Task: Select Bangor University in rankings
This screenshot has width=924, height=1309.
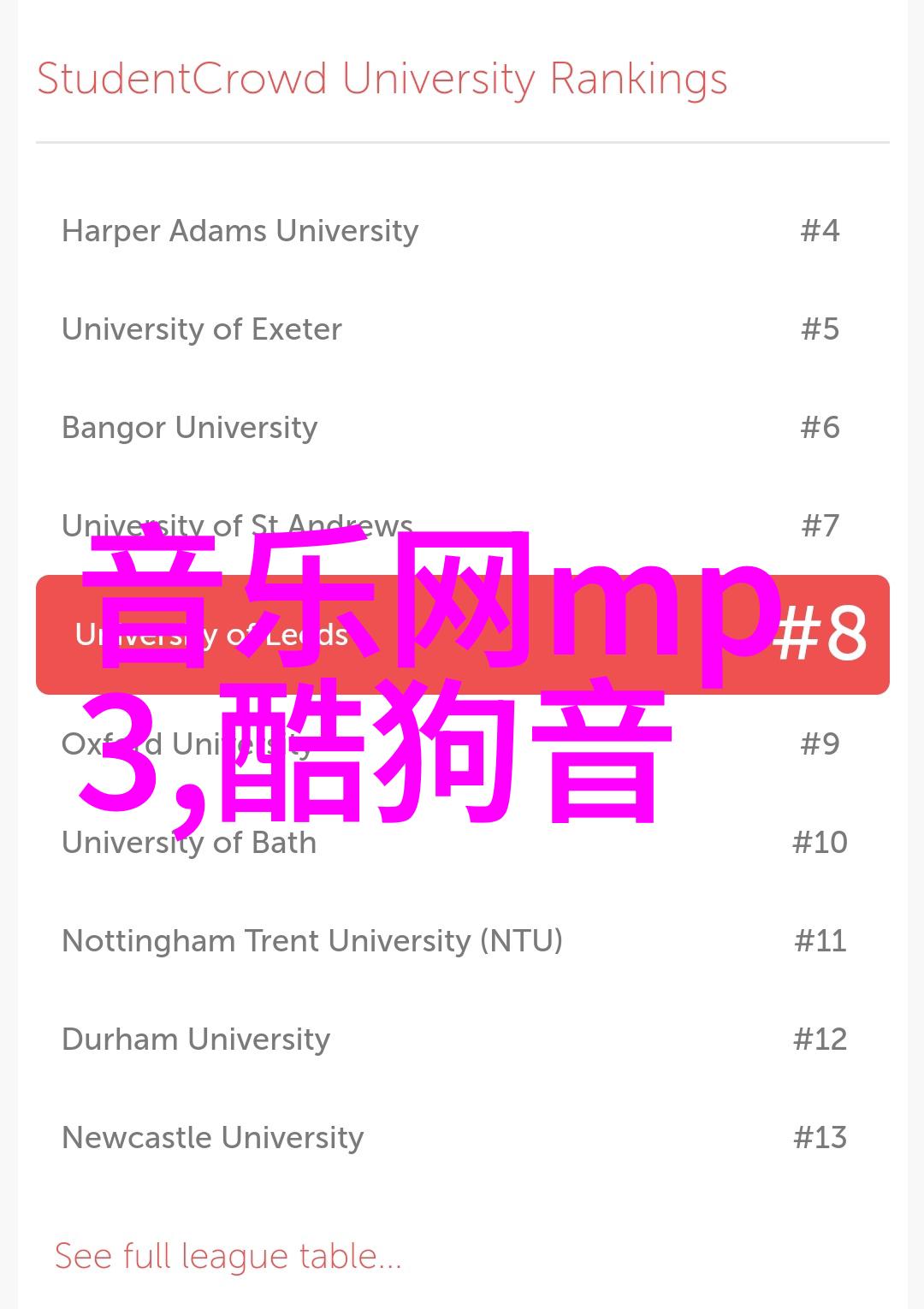Action: tap(190, 428)
